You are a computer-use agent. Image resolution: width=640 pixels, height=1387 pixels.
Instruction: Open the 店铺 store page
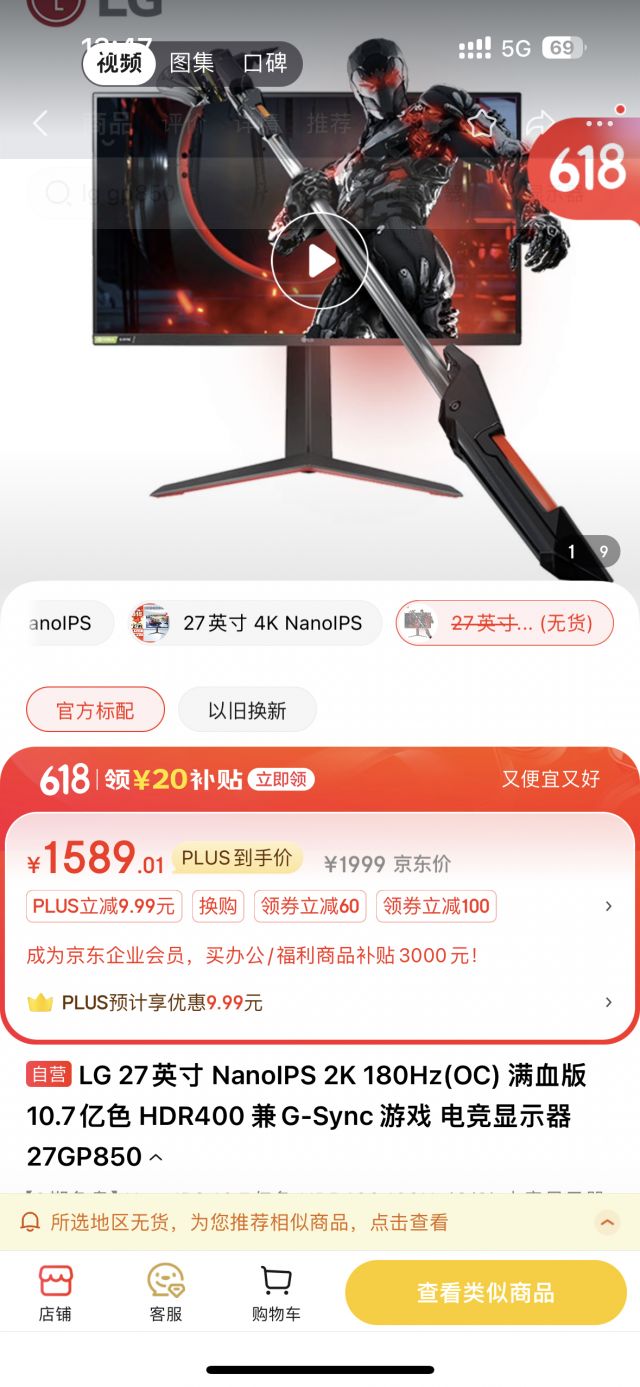click(55, 1293)
